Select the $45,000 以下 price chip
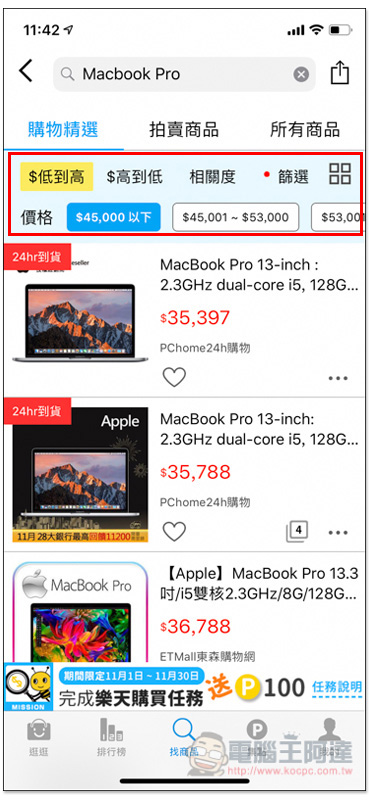The width and height of the screenshot is (369, 800). click(114, 217)
